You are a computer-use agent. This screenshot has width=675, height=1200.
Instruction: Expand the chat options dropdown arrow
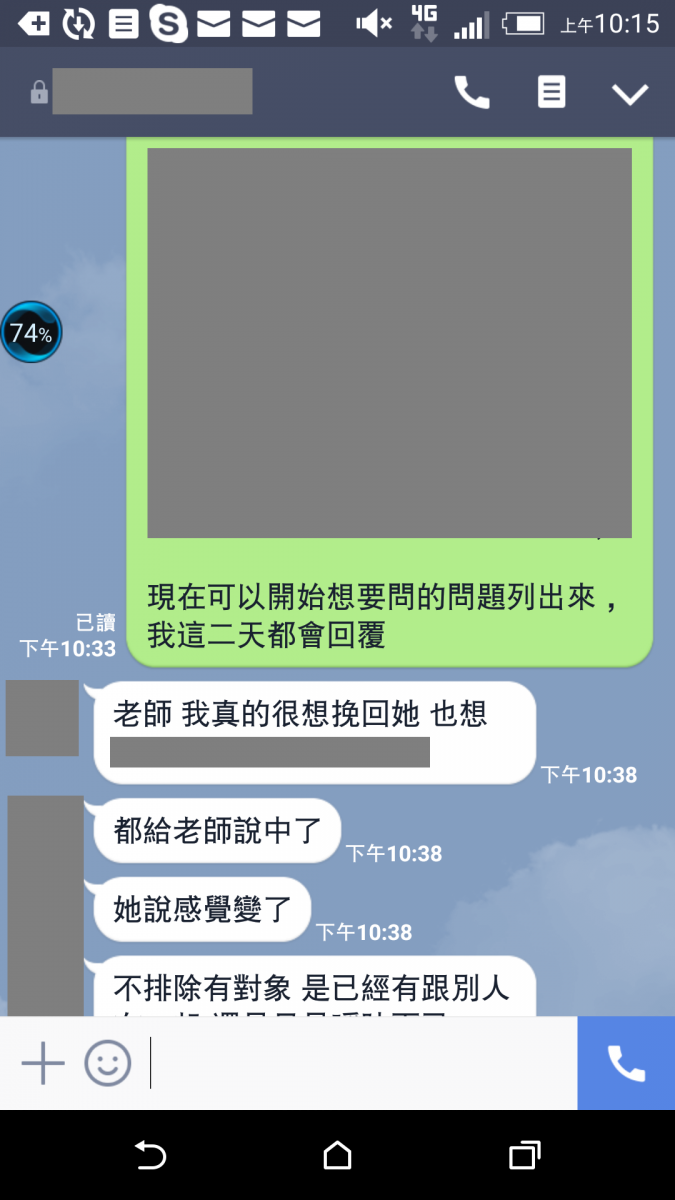click(x=630, y=94)
